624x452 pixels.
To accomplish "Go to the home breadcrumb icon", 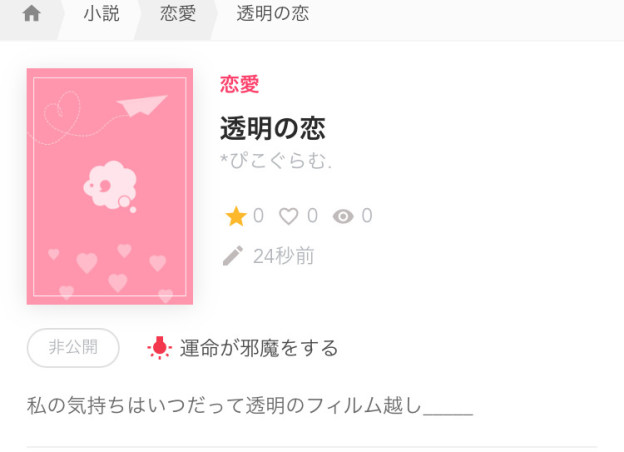I will pos(31,14).
